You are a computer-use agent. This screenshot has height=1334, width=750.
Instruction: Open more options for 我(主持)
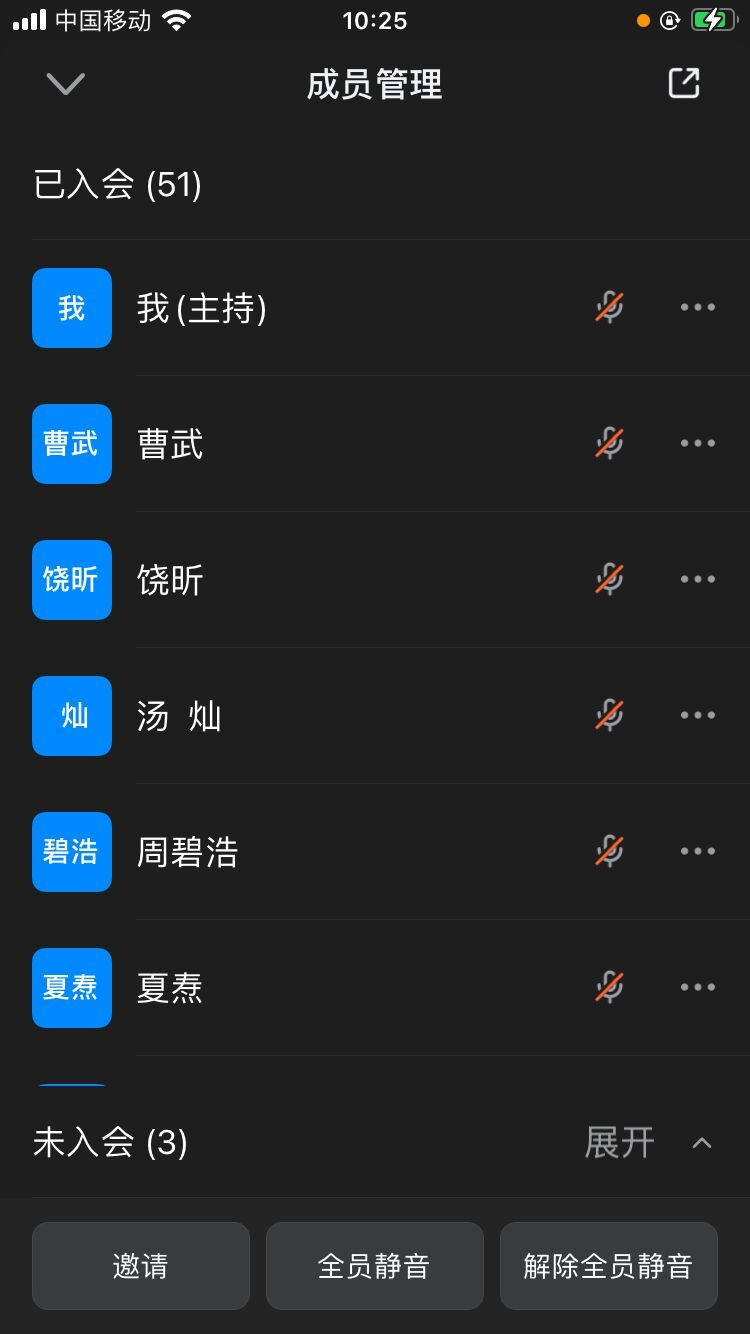(697, 307)
